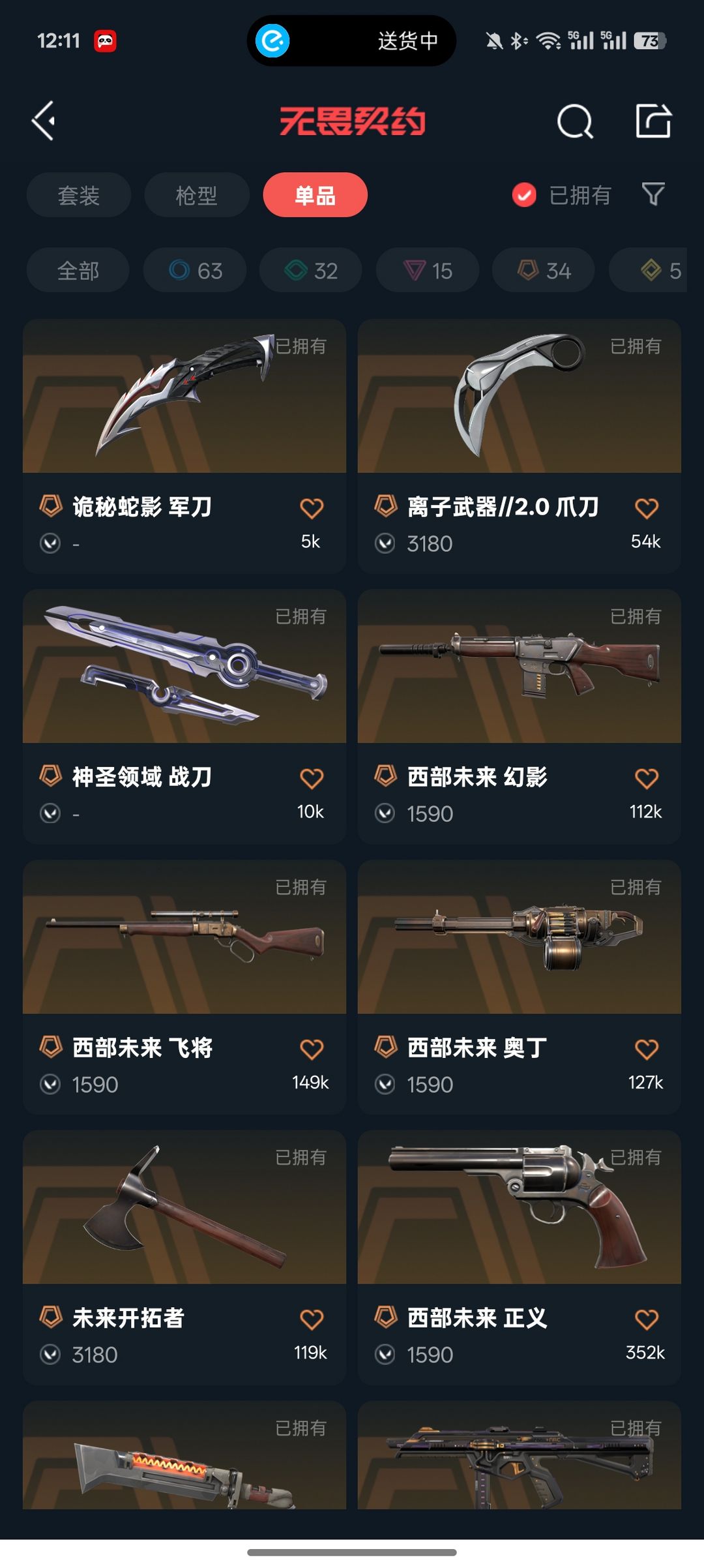The image size is (704, 1568).
Task: Favorite the 西部未来 幻影 skin
Action: (x=647, y=778)
